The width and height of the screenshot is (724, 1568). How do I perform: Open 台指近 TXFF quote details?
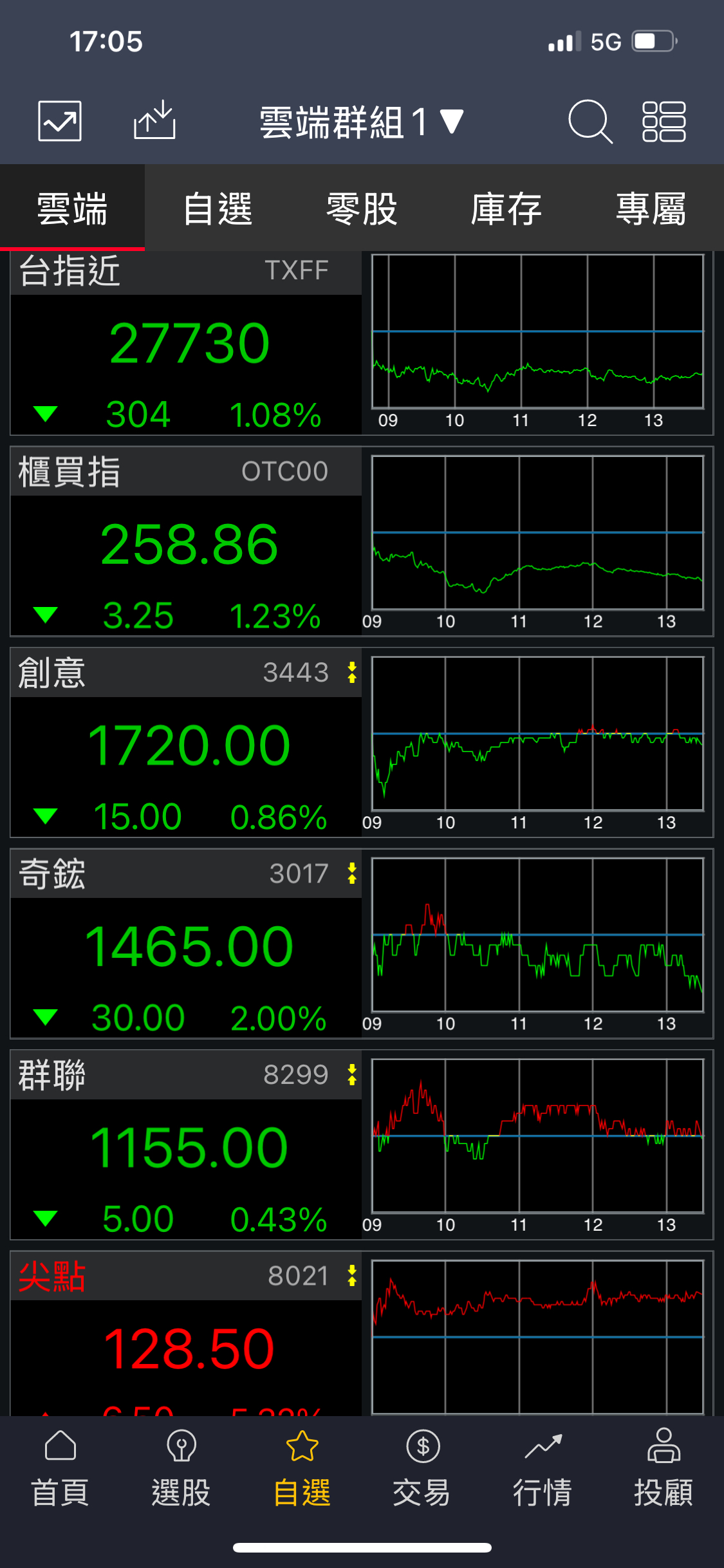click(187, 344)
